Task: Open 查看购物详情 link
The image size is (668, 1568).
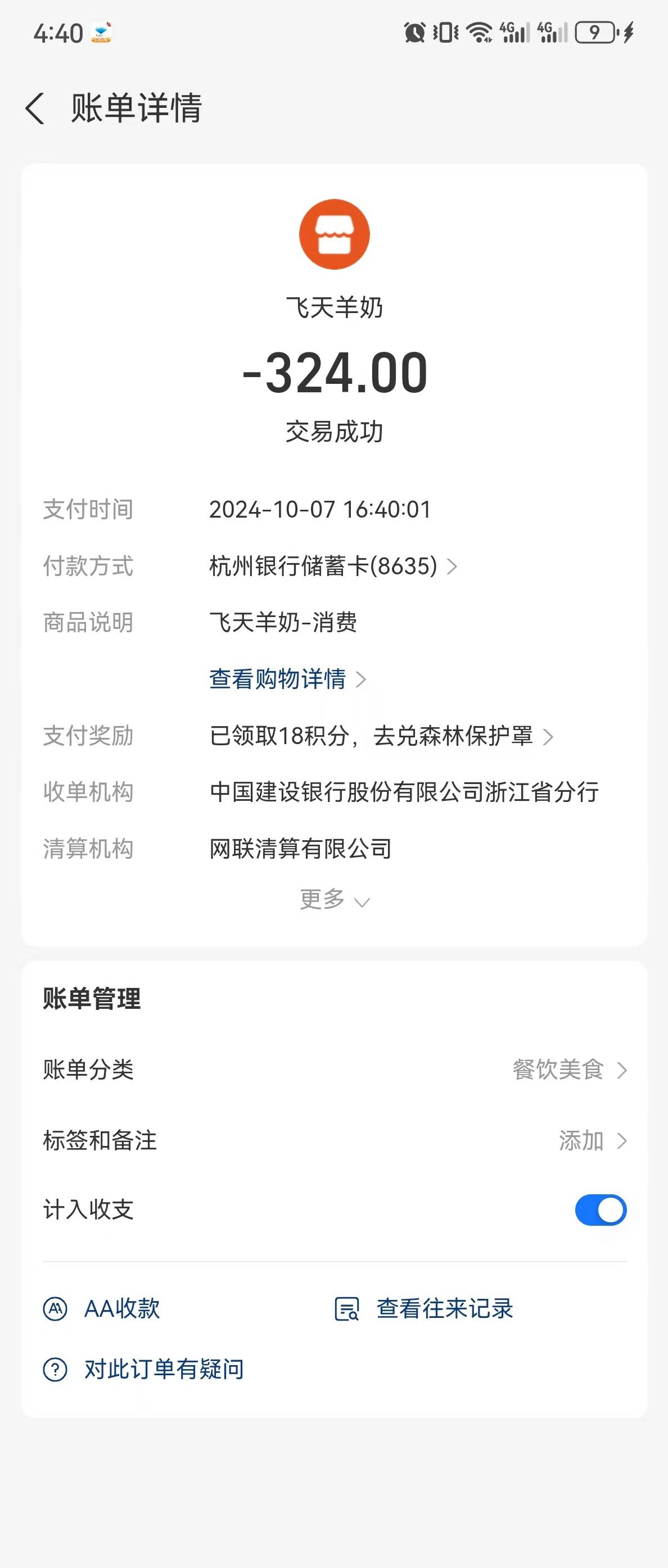Action: [x=287, y=679]
